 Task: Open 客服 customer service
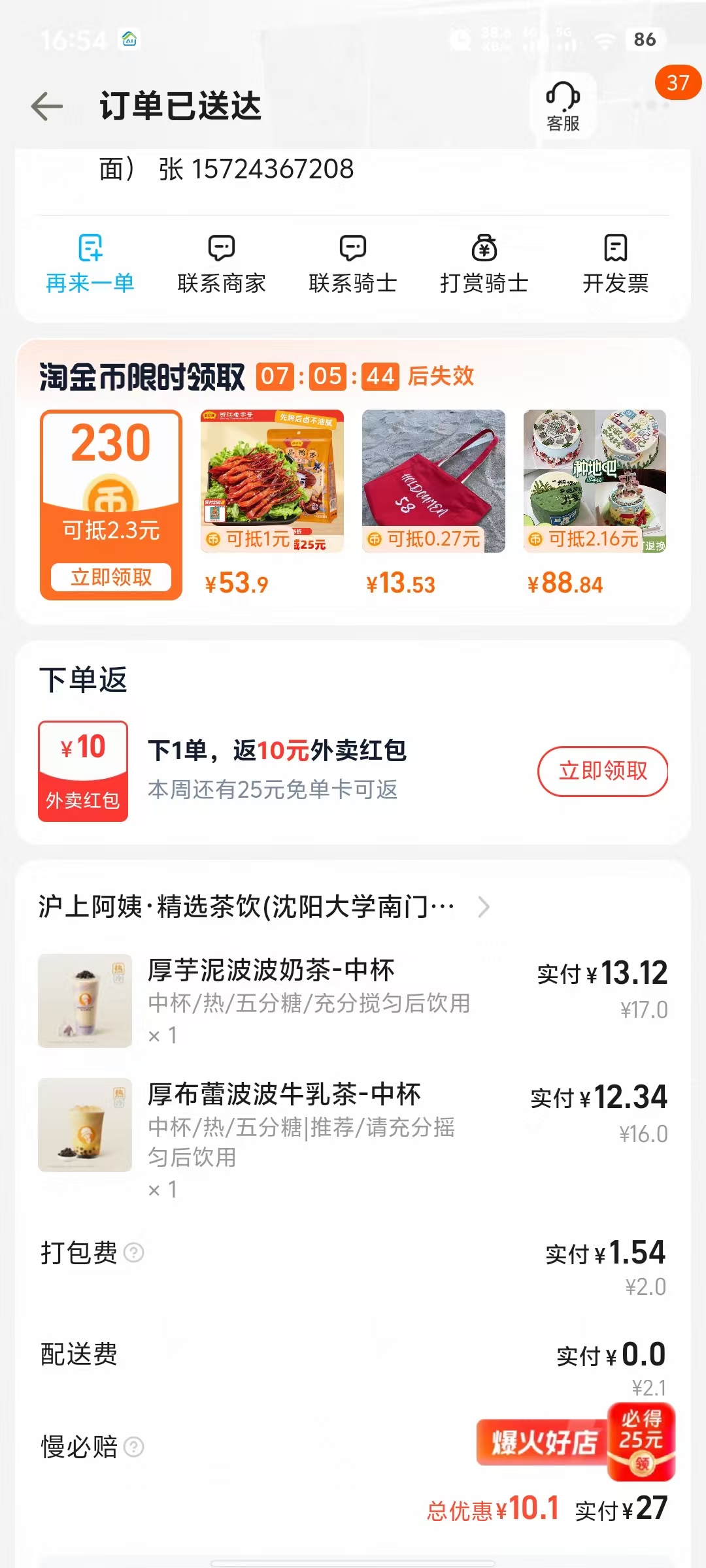tap(563, 106)
